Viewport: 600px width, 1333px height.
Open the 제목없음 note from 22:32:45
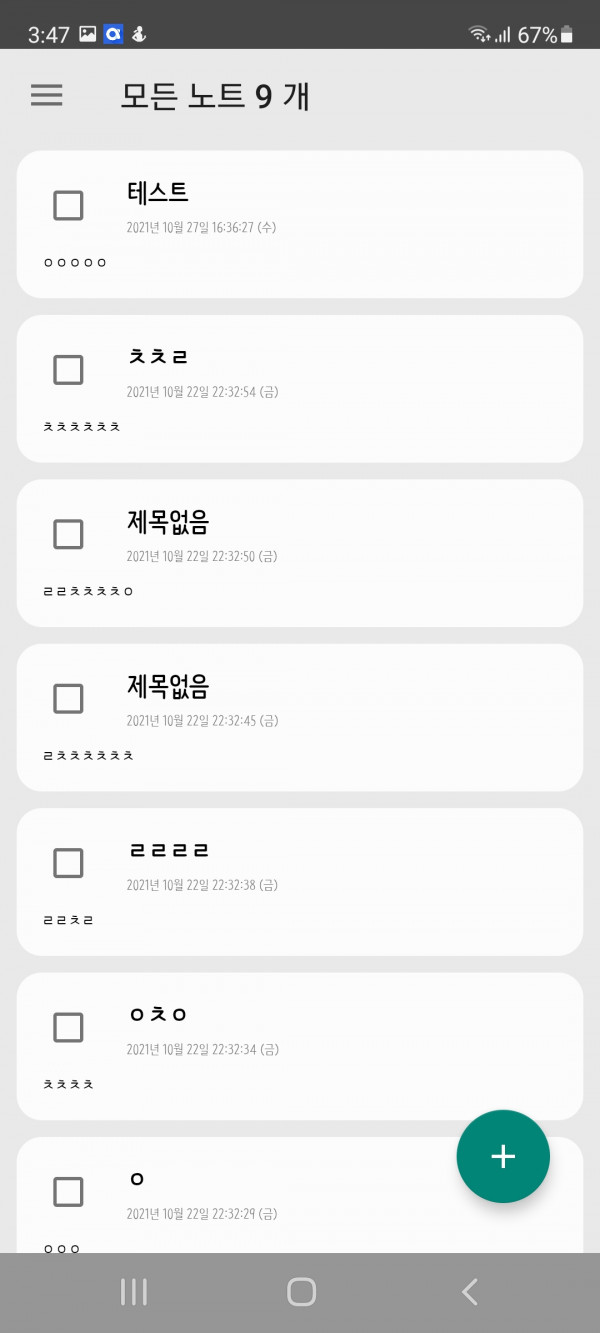[x=300, y=718]
